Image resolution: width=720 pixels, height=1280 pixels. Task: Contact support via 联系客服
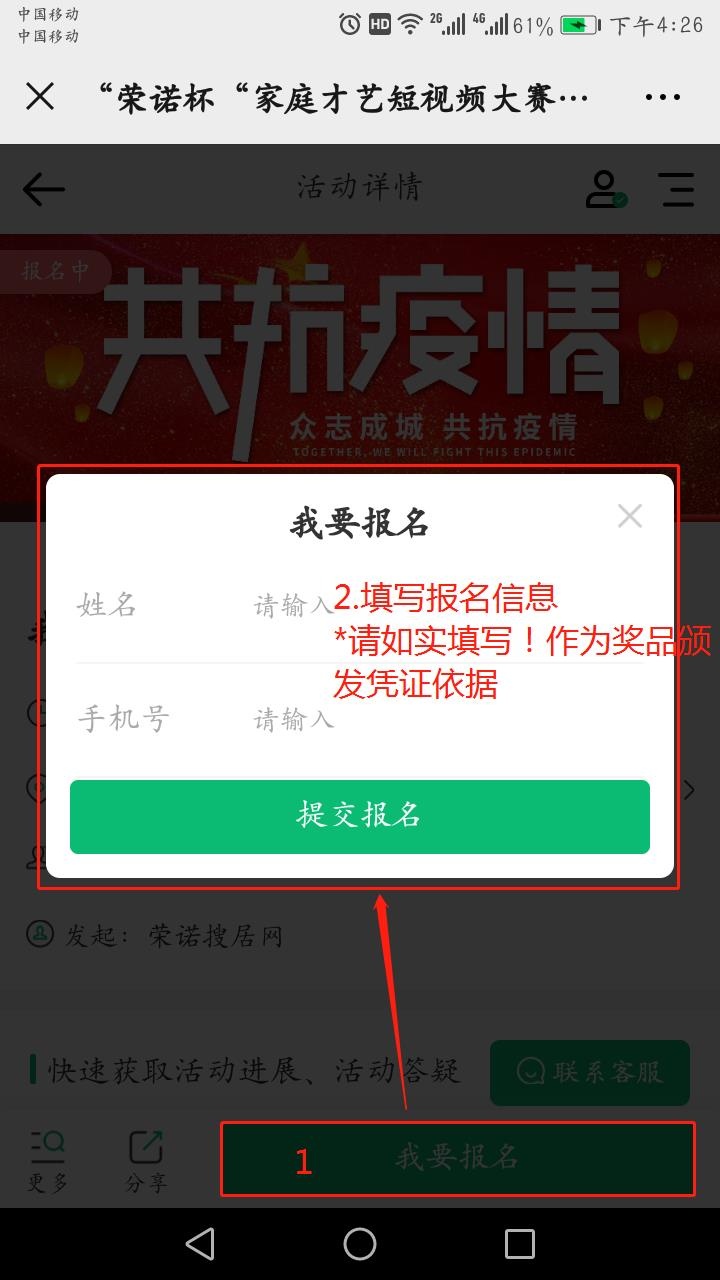[590, 1072]
